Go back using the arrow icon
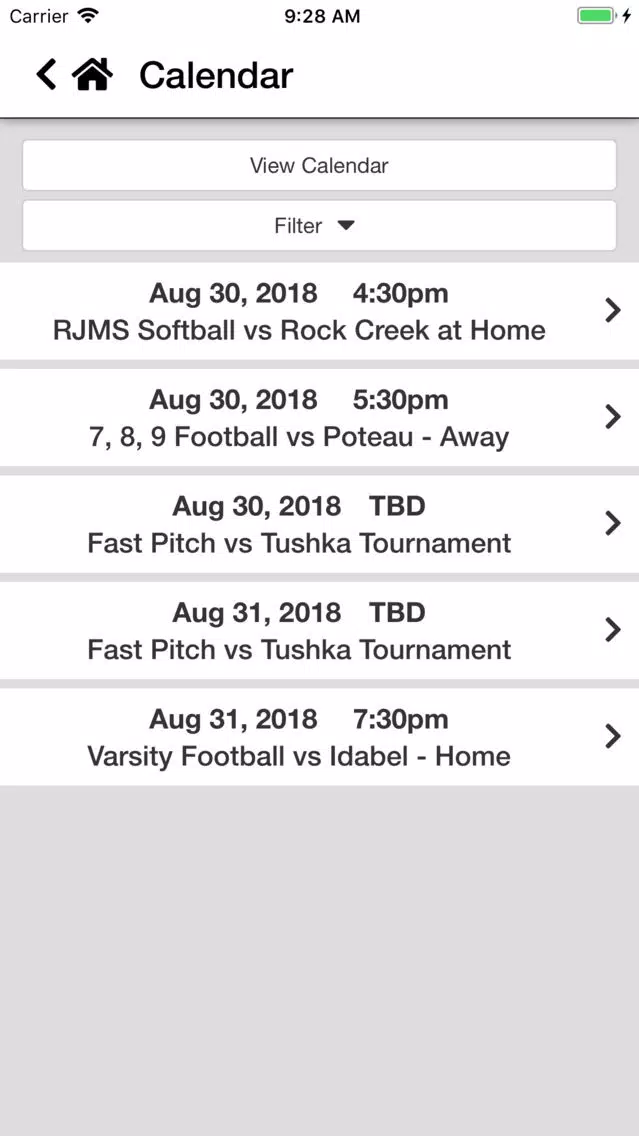The image size is (639, 1136). [x=46, y=75]
